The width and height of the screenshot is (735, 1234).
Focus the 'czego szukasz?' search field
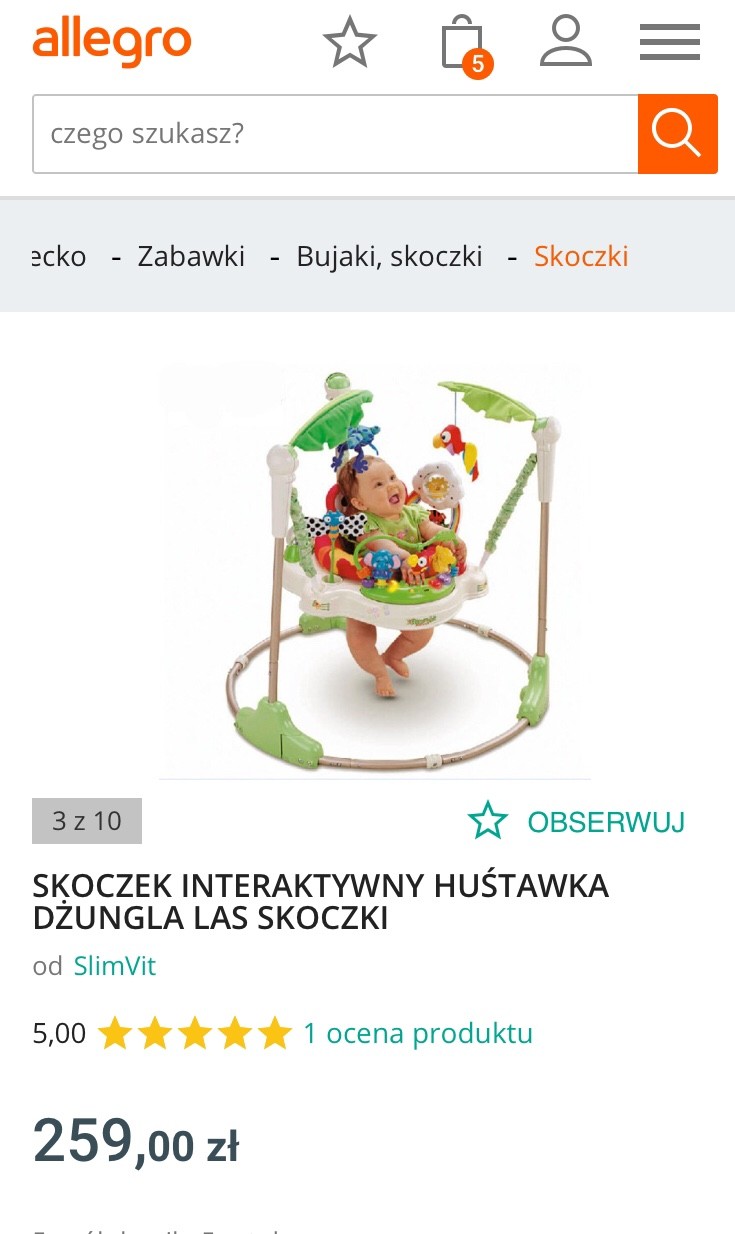coord(335,134)
